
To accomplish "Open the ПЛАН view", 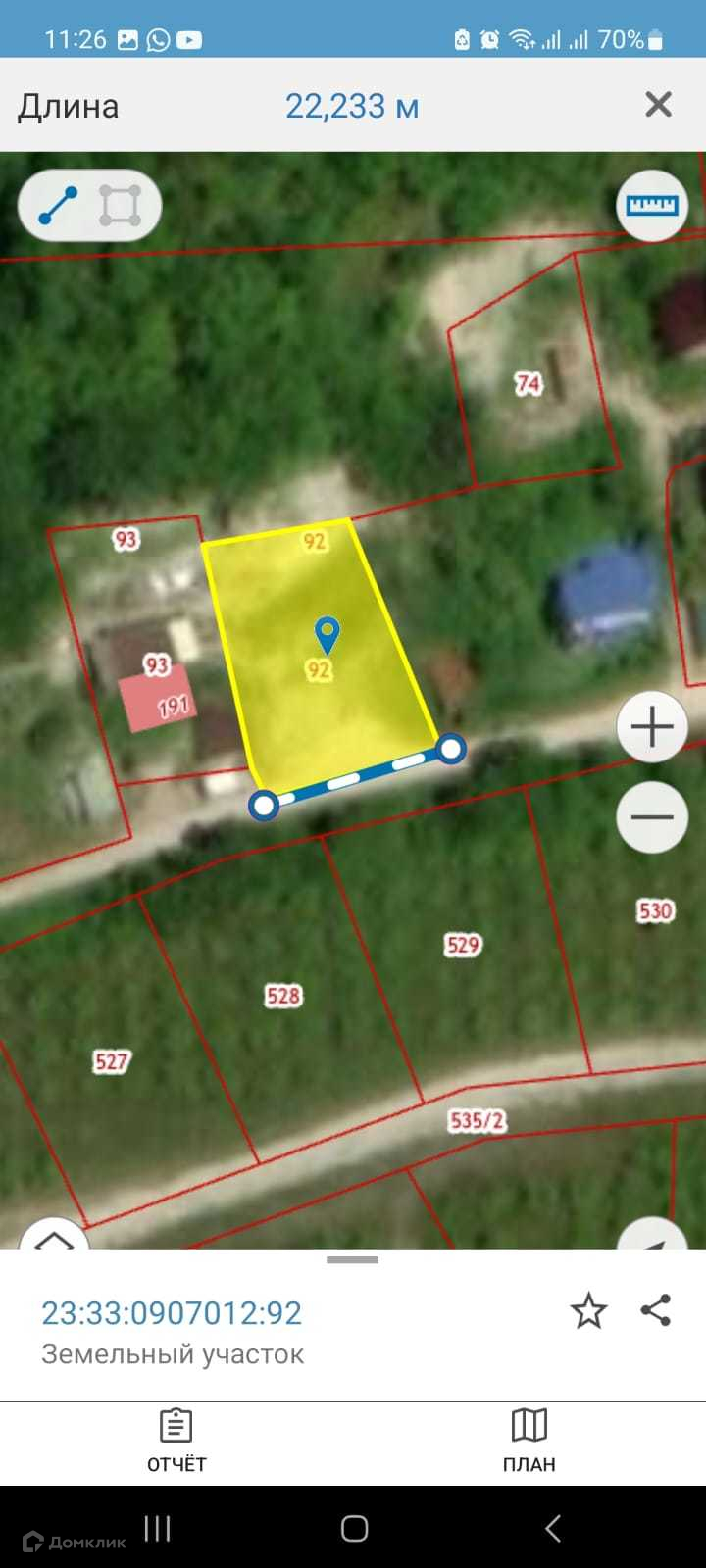I will pyautogui.click(x=529, y=1441).
